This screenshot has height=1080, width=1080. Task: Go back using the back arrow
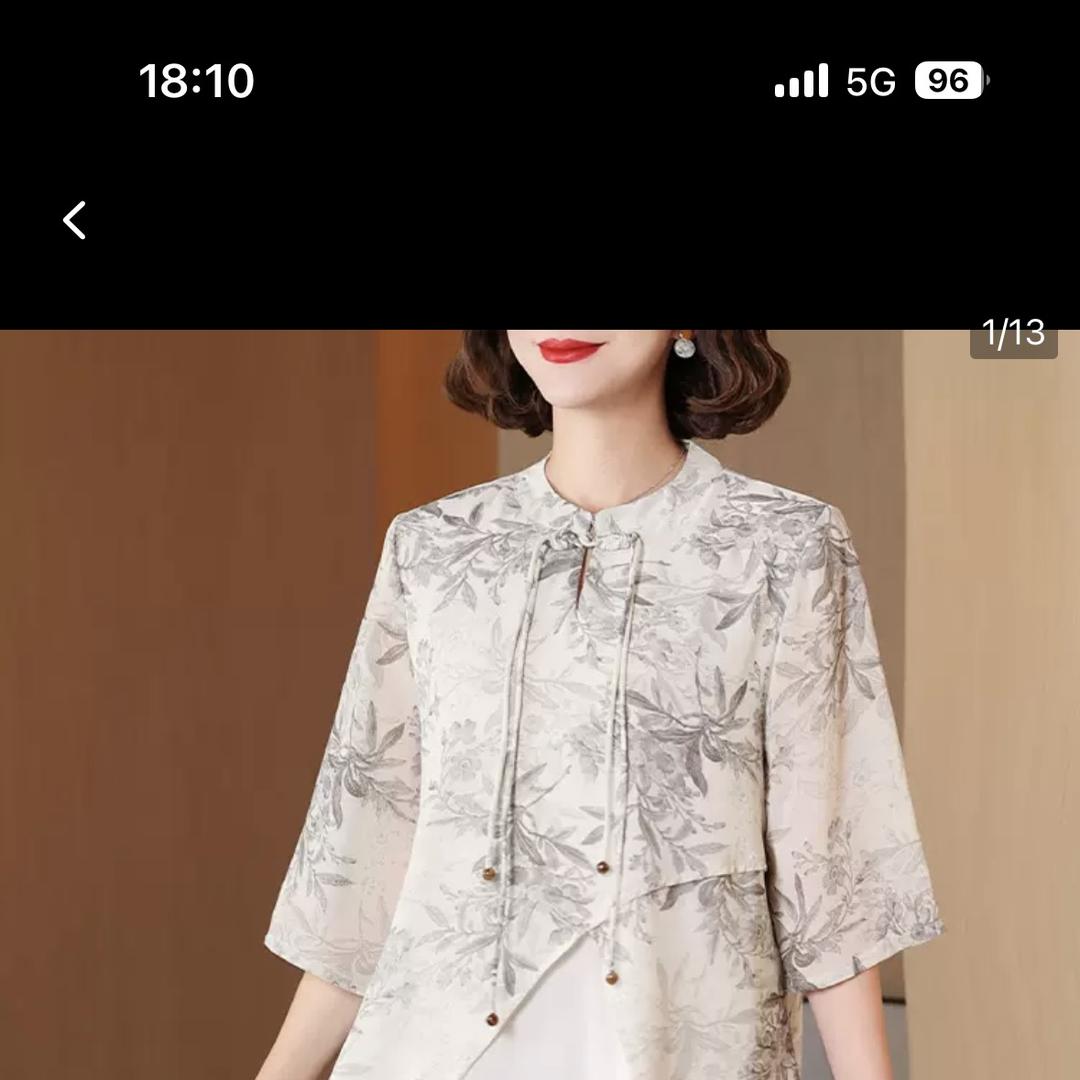pos(75,220)
